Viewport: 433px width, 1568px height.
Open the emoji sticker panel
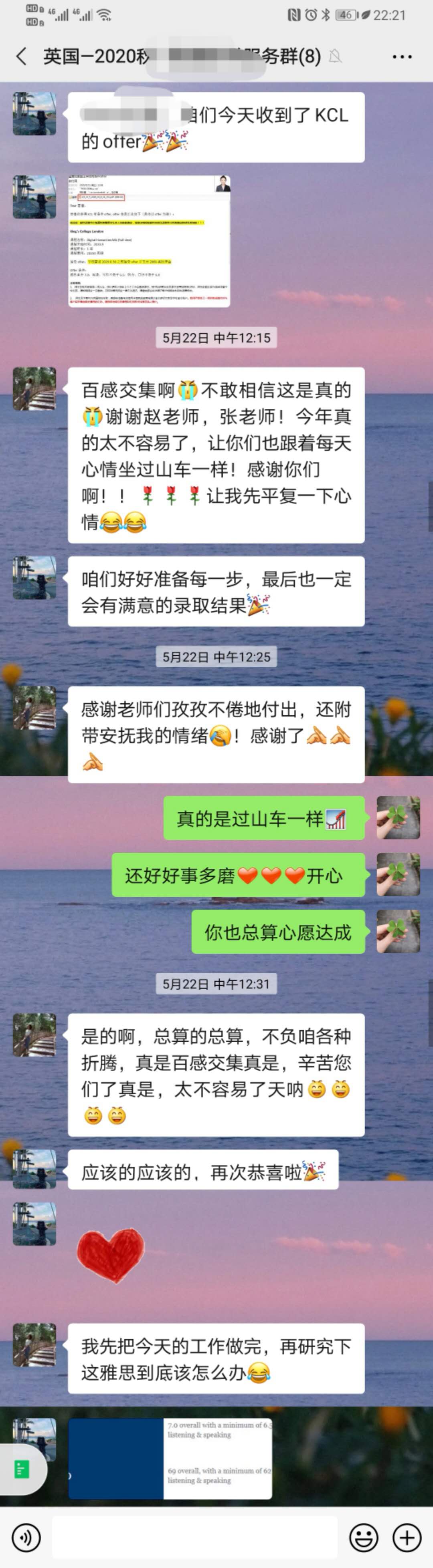(364, 1538)
